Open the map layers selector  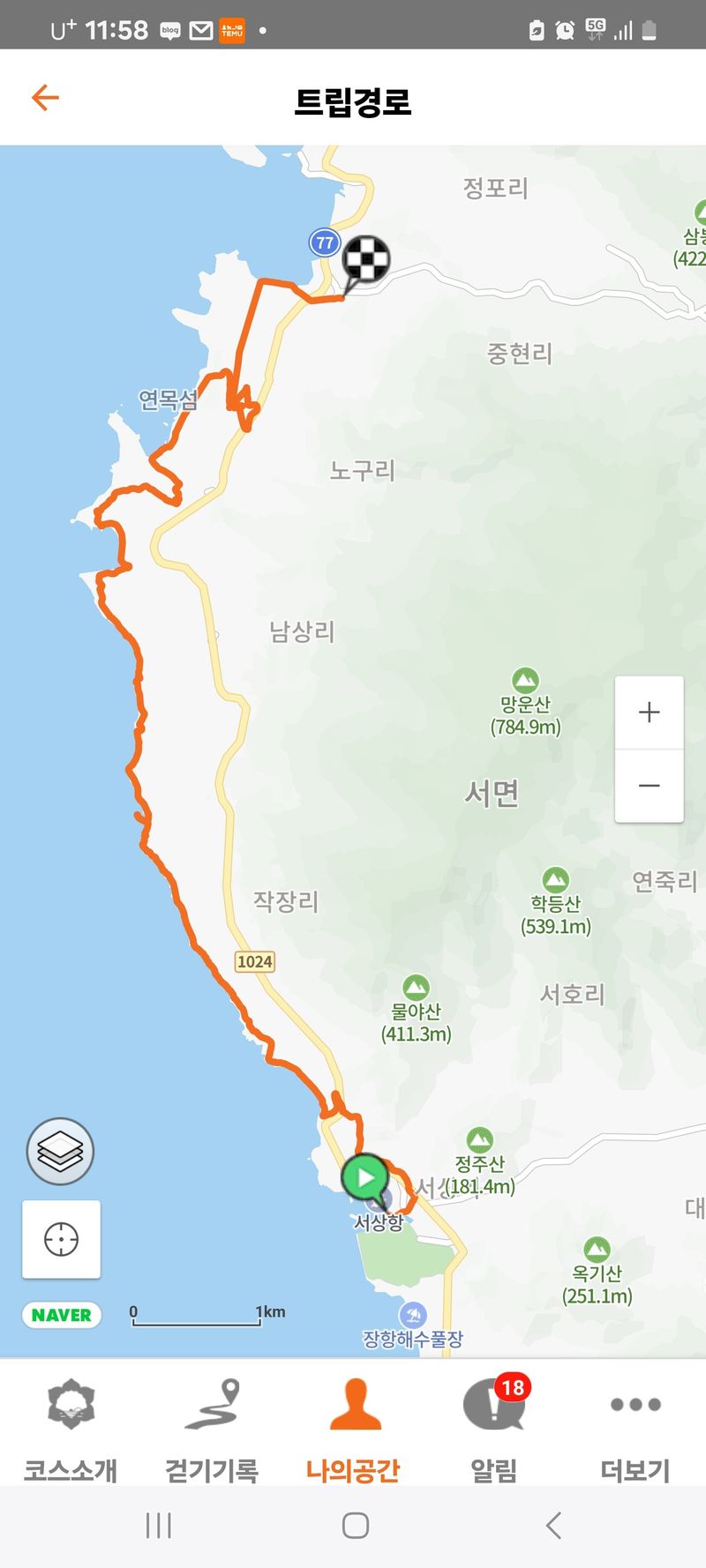coord(60,1151)
